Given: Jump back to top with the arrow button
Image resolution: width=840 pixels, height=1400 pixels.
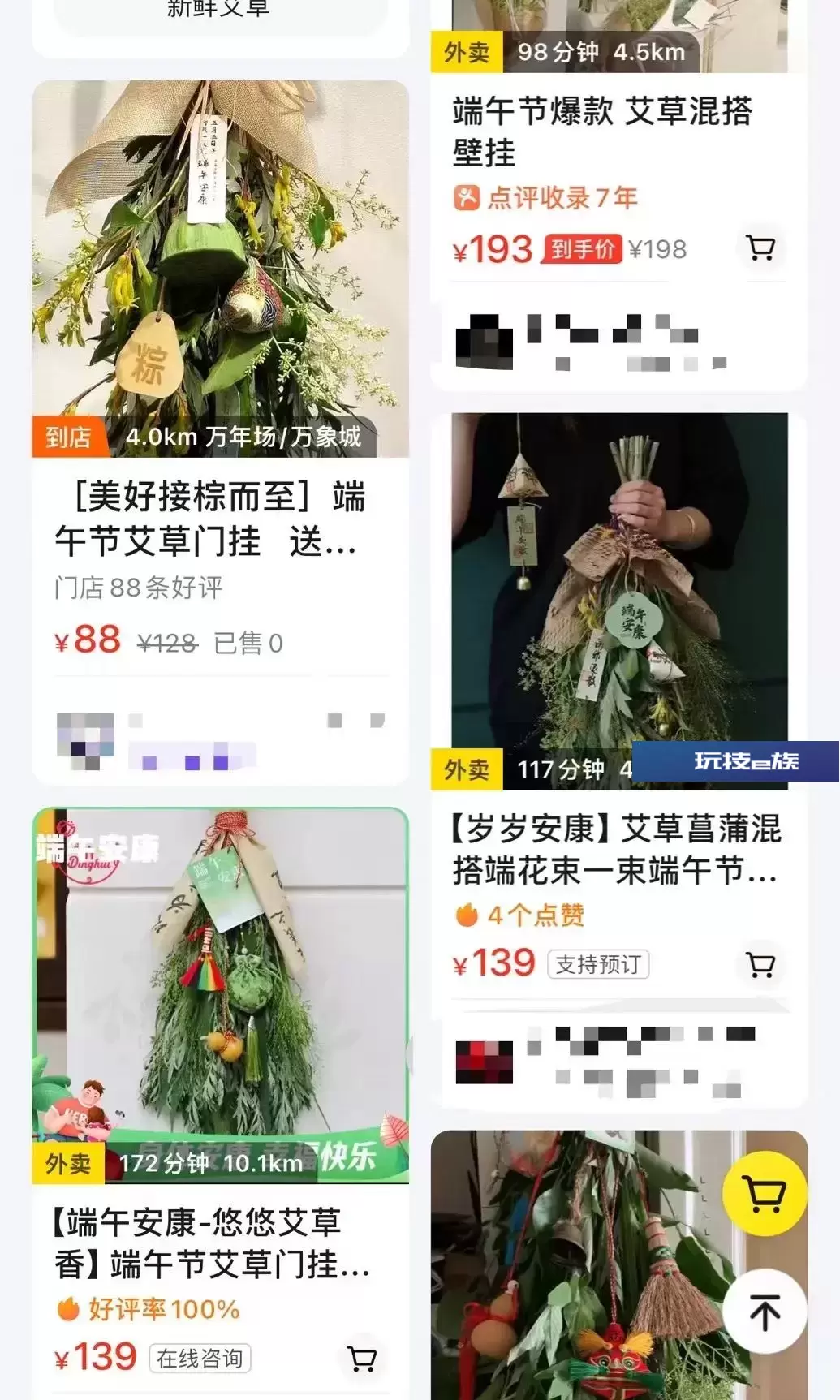Looking at the screenshot, I should [x=764, y=1312].
